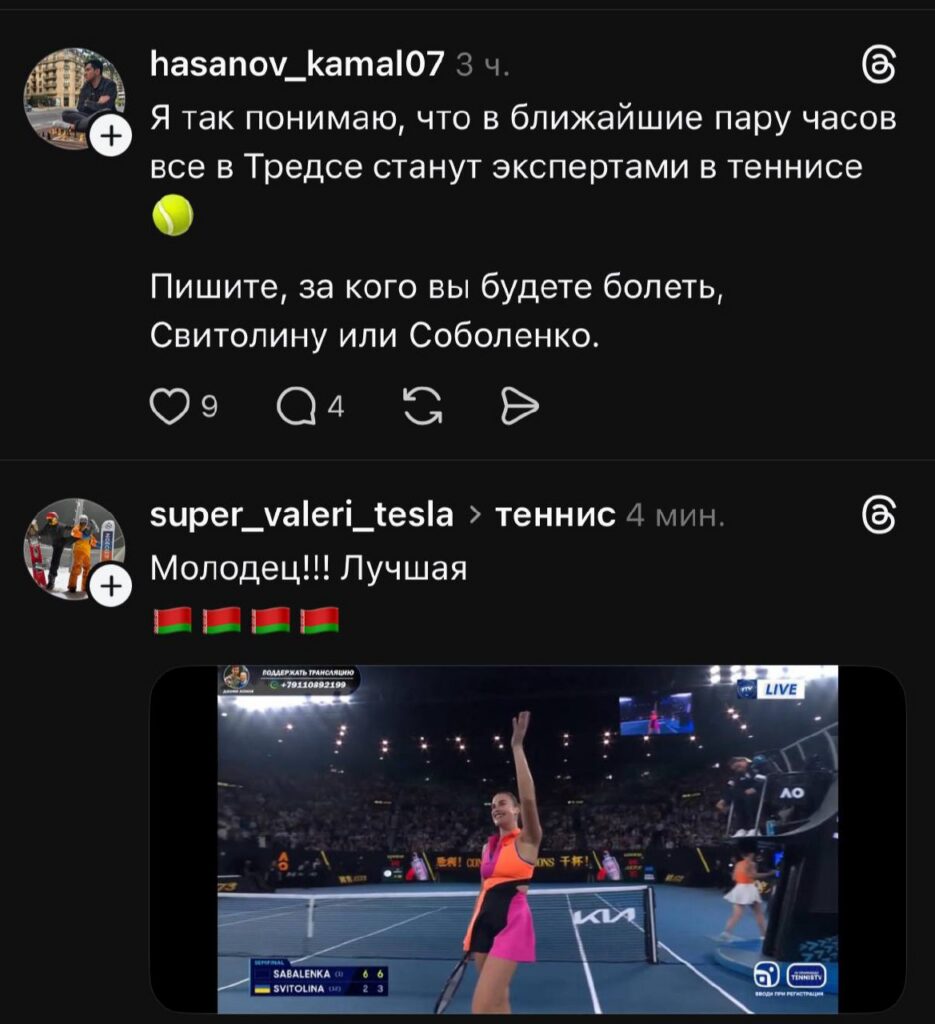Open hasanov_kamal07's profile by username
Screen dimensions: 935x1024
pyautogui.click(x=296, y=65)
